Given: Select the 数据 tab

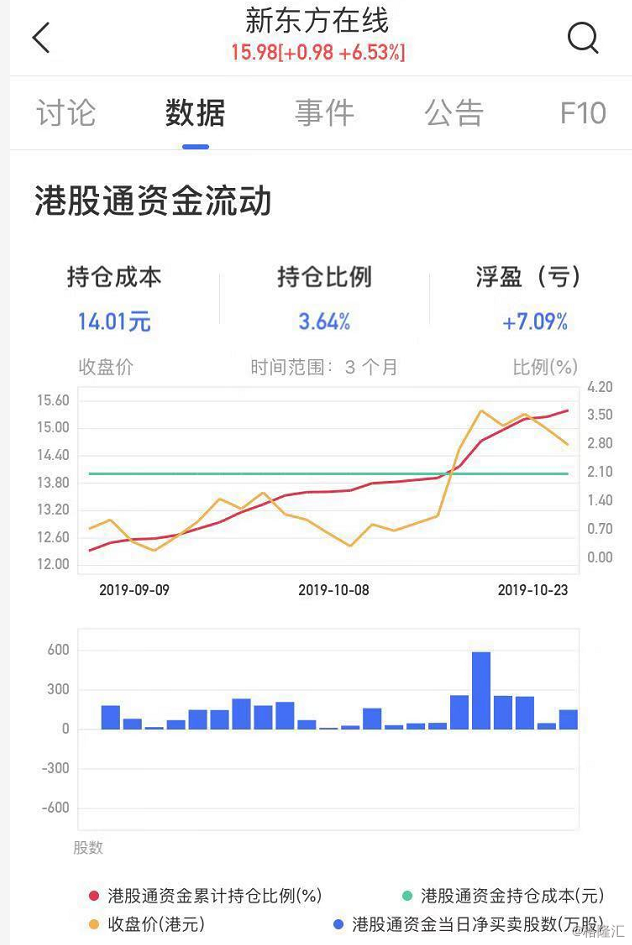Looking at the screenshot, I should 195,113.
